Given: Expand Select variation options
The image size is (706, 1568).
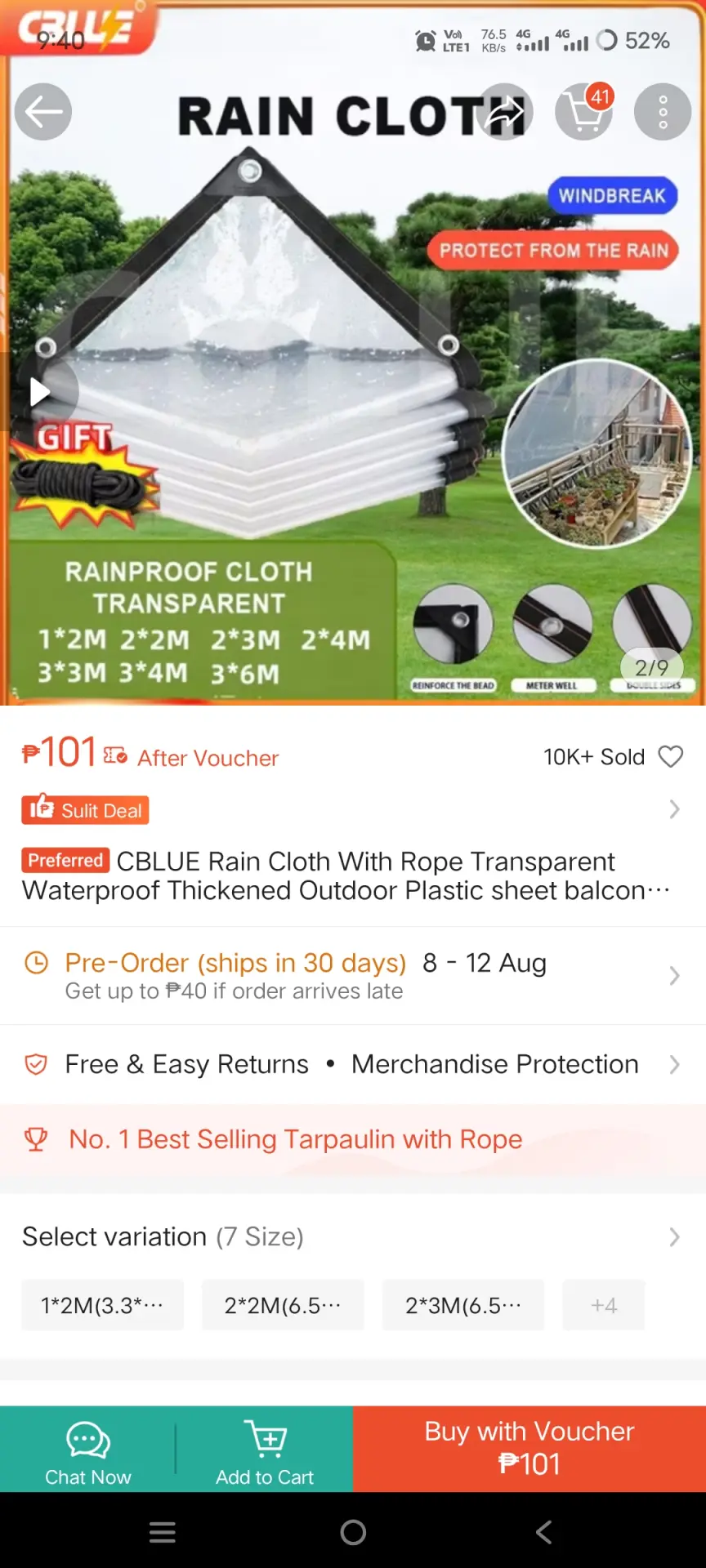Looking at the screenshot, I should [353, 1236].
